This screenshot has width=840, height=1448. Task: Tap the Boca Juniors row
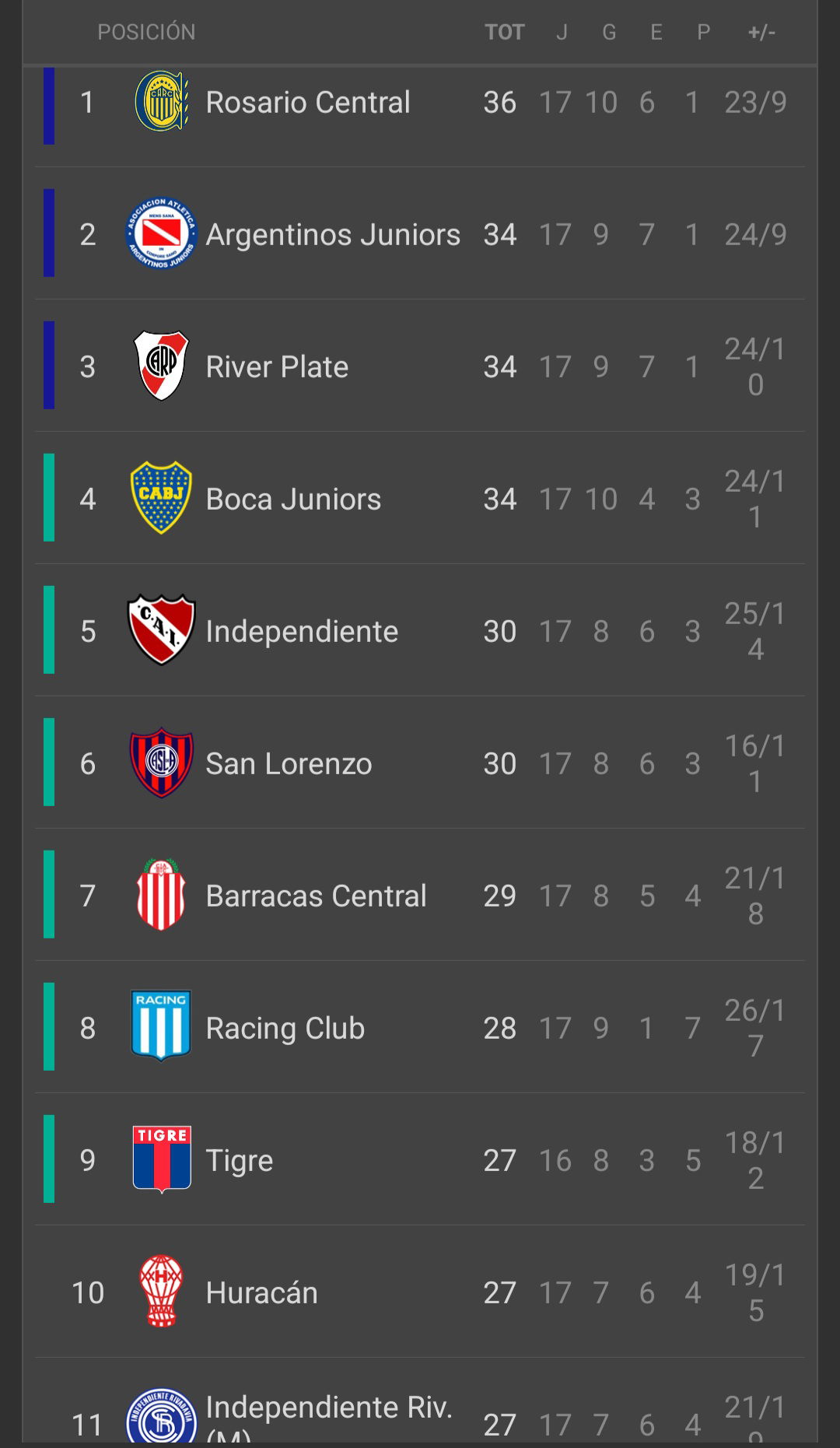click(293, 500)
